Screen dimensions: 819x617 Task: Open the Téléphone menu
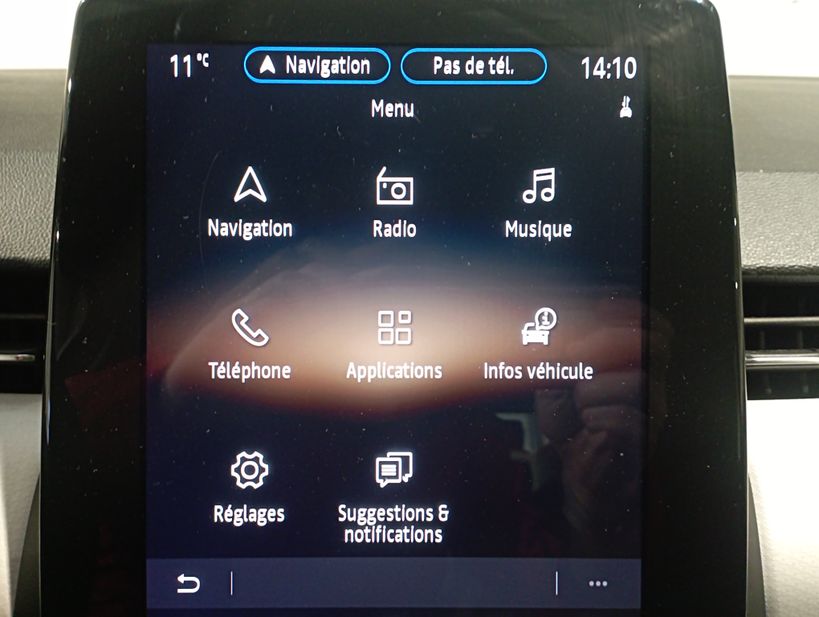pos(249,345)
